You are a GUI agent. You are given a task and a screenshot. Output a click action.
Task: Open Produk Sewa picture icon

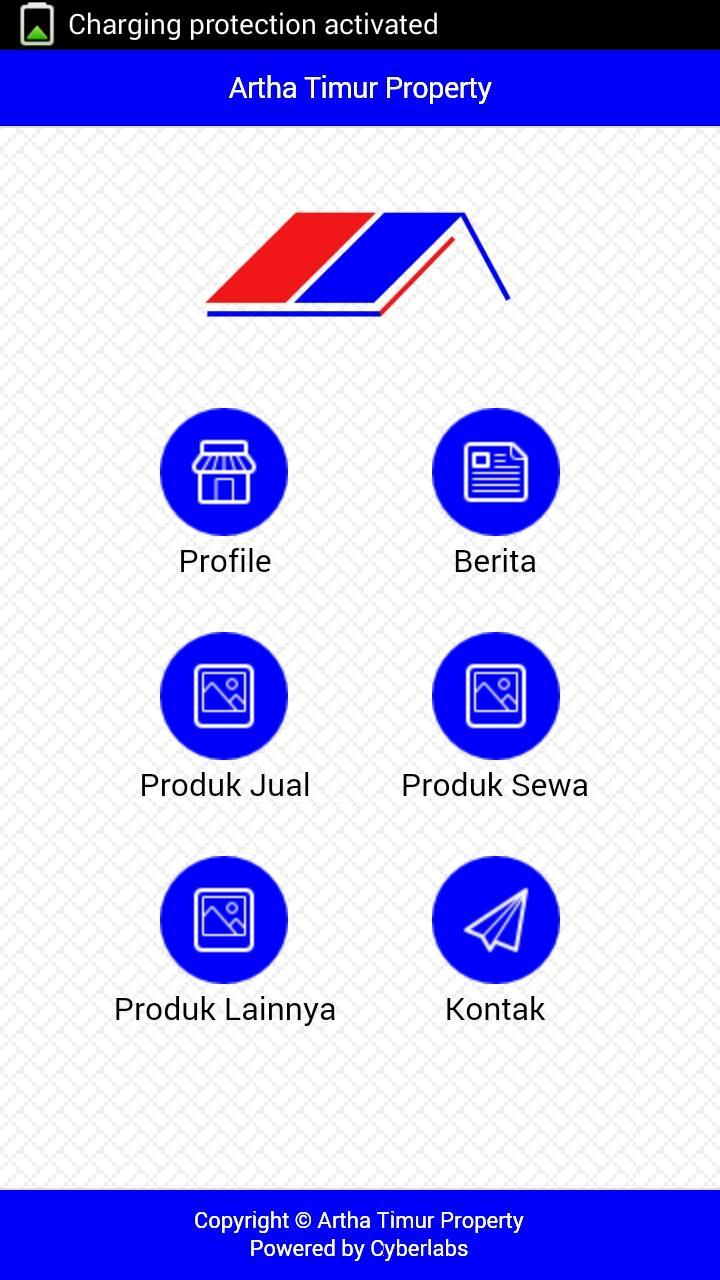tap(495, 696)
